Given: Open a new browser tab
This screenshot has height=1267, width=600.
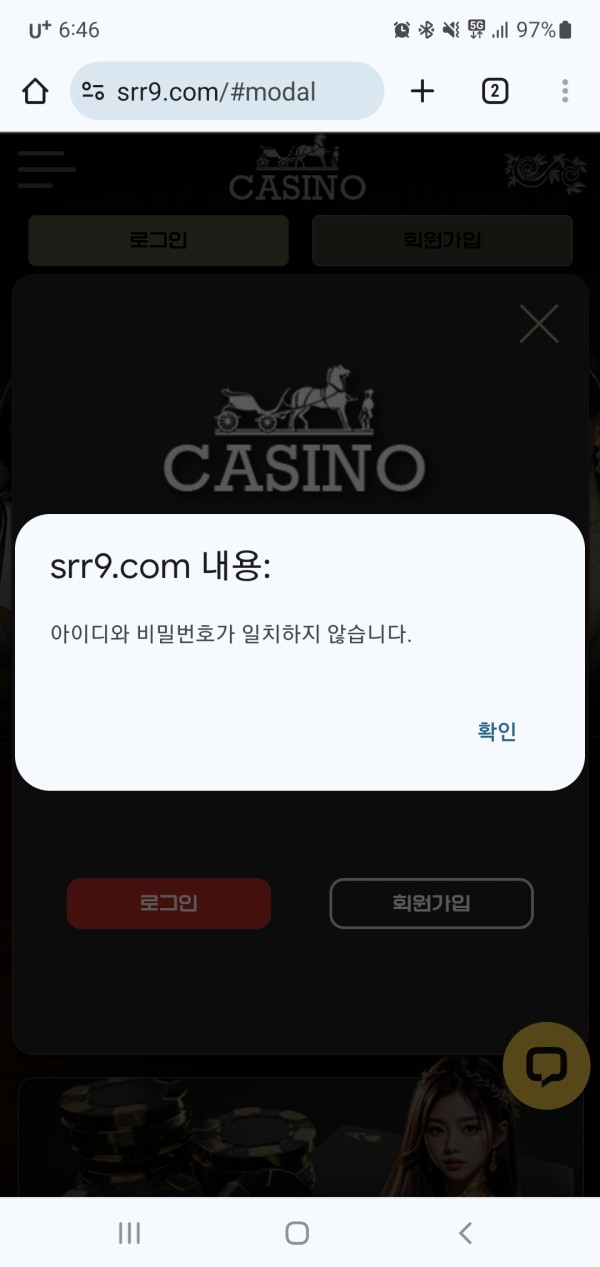Looking at the screenshot, I should [423, 92].
